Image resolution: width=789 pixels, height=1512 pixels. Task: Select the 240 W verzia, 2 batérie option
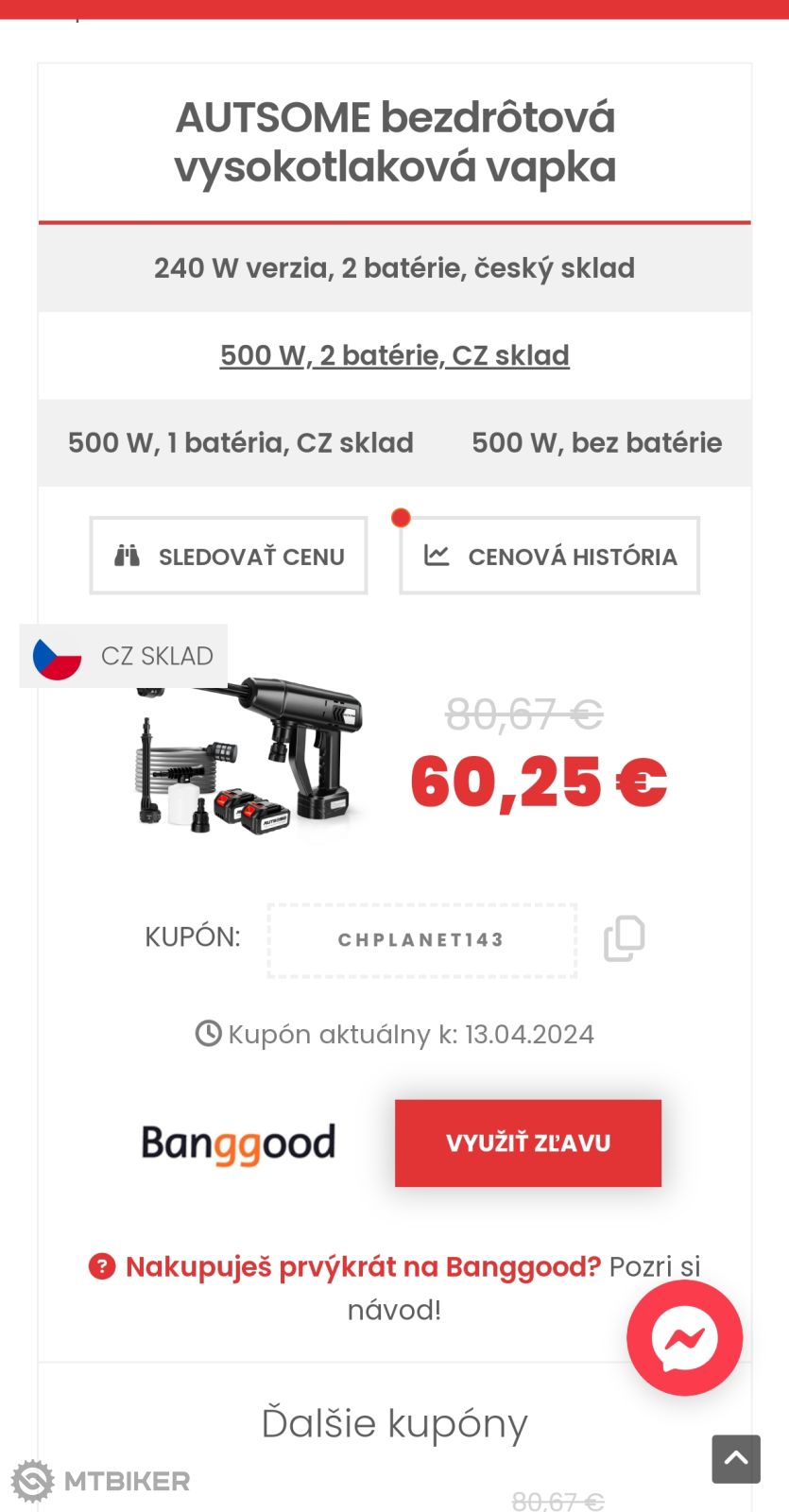coord(394,268)
